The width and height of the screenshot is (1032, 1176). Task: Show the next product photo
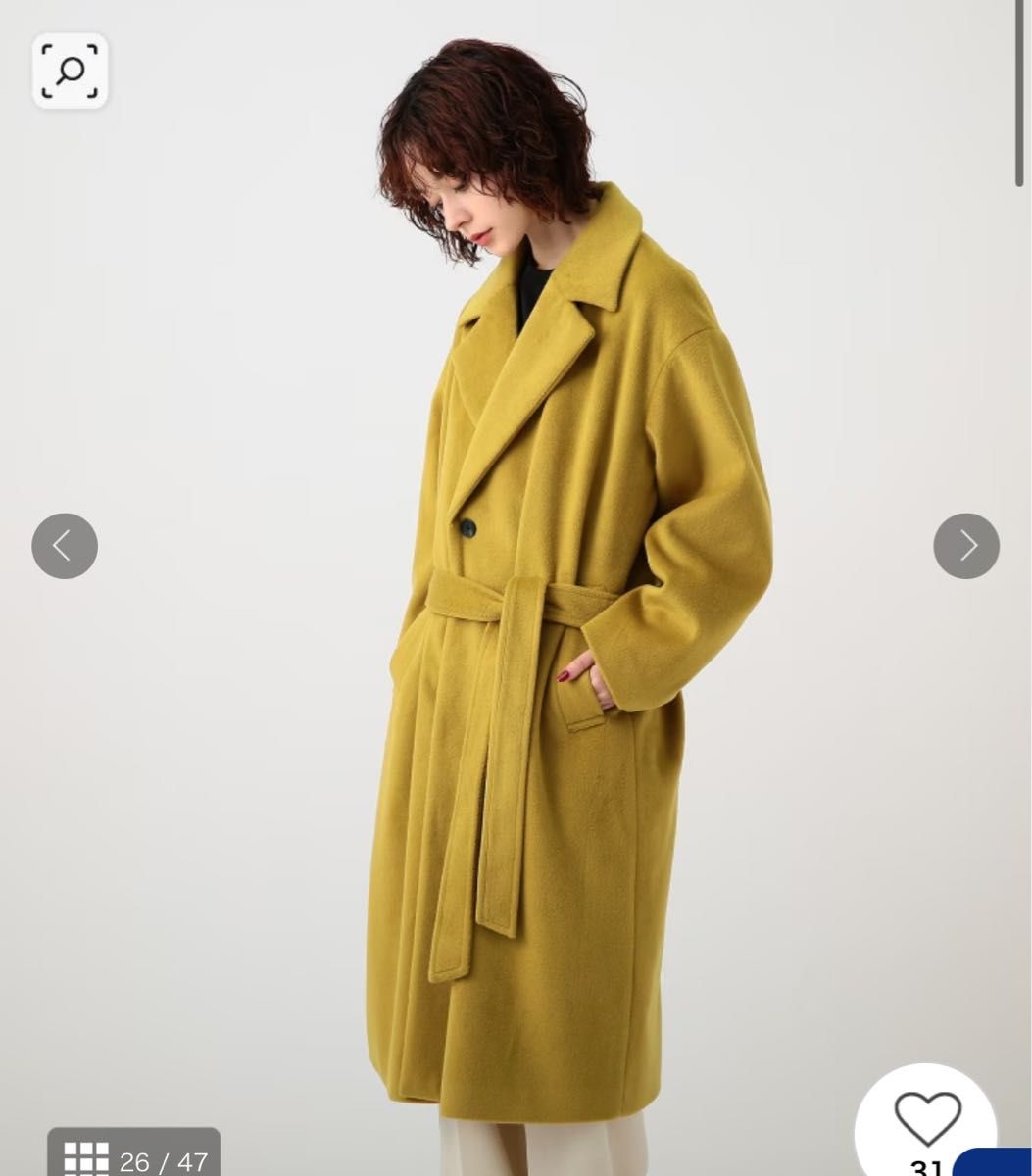(x=966, y=546)
